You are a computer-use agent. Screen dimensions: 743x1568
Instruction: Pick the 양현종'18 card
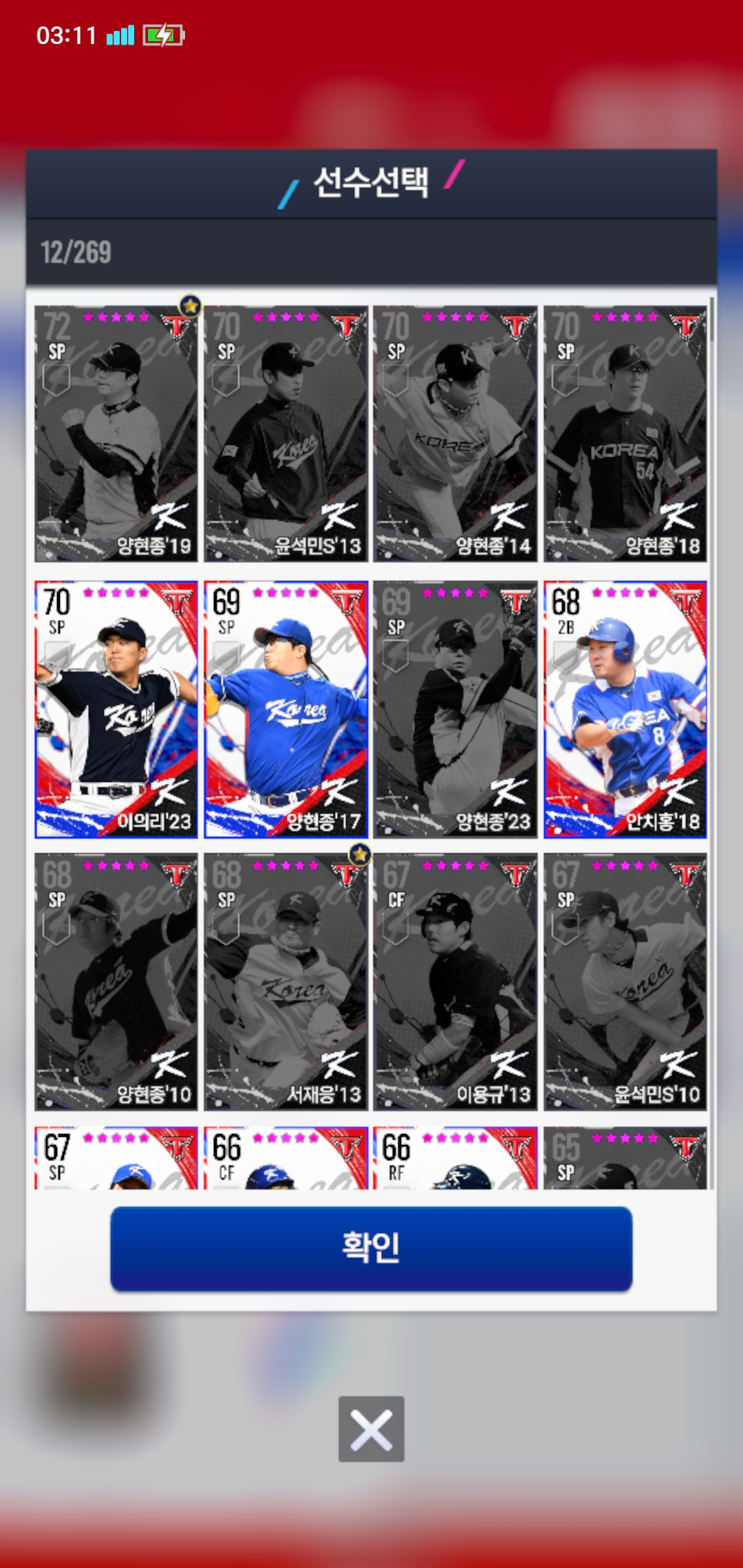[625, 433]
